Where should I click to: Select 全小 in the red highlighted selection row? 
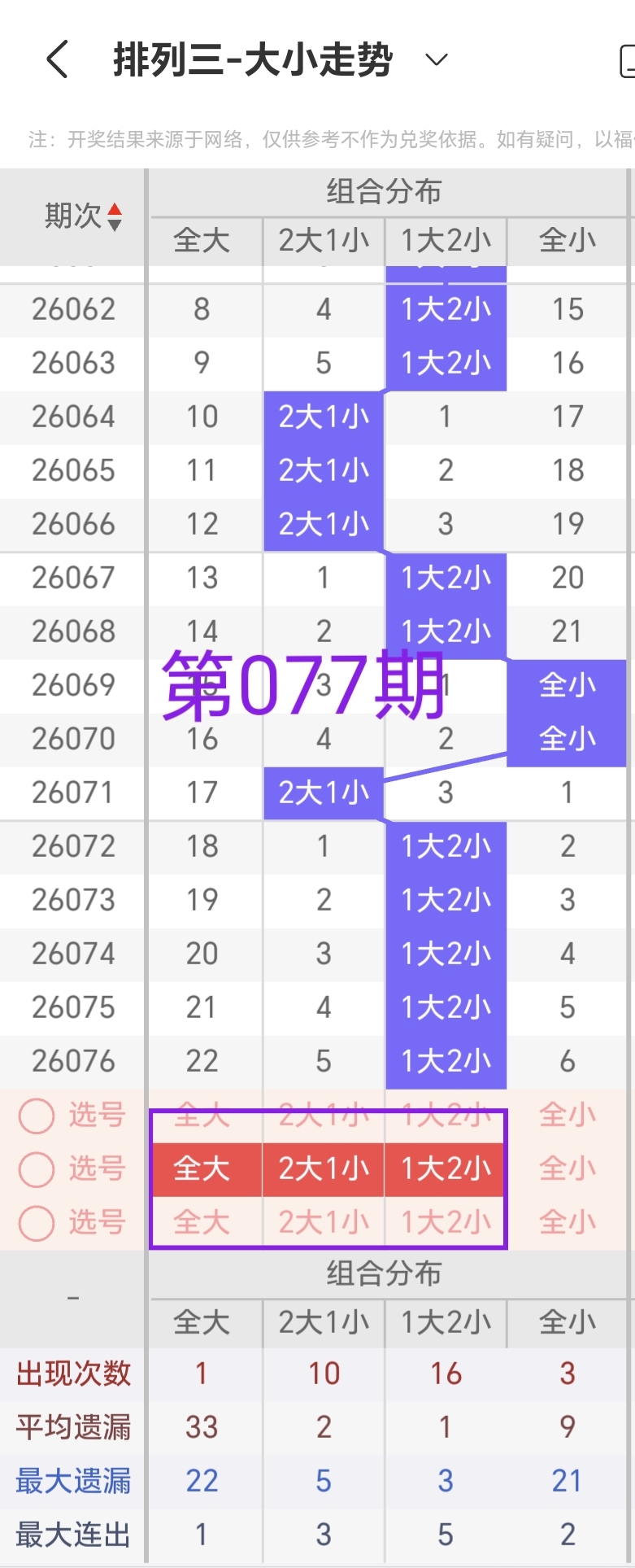tap(566, 1169)
